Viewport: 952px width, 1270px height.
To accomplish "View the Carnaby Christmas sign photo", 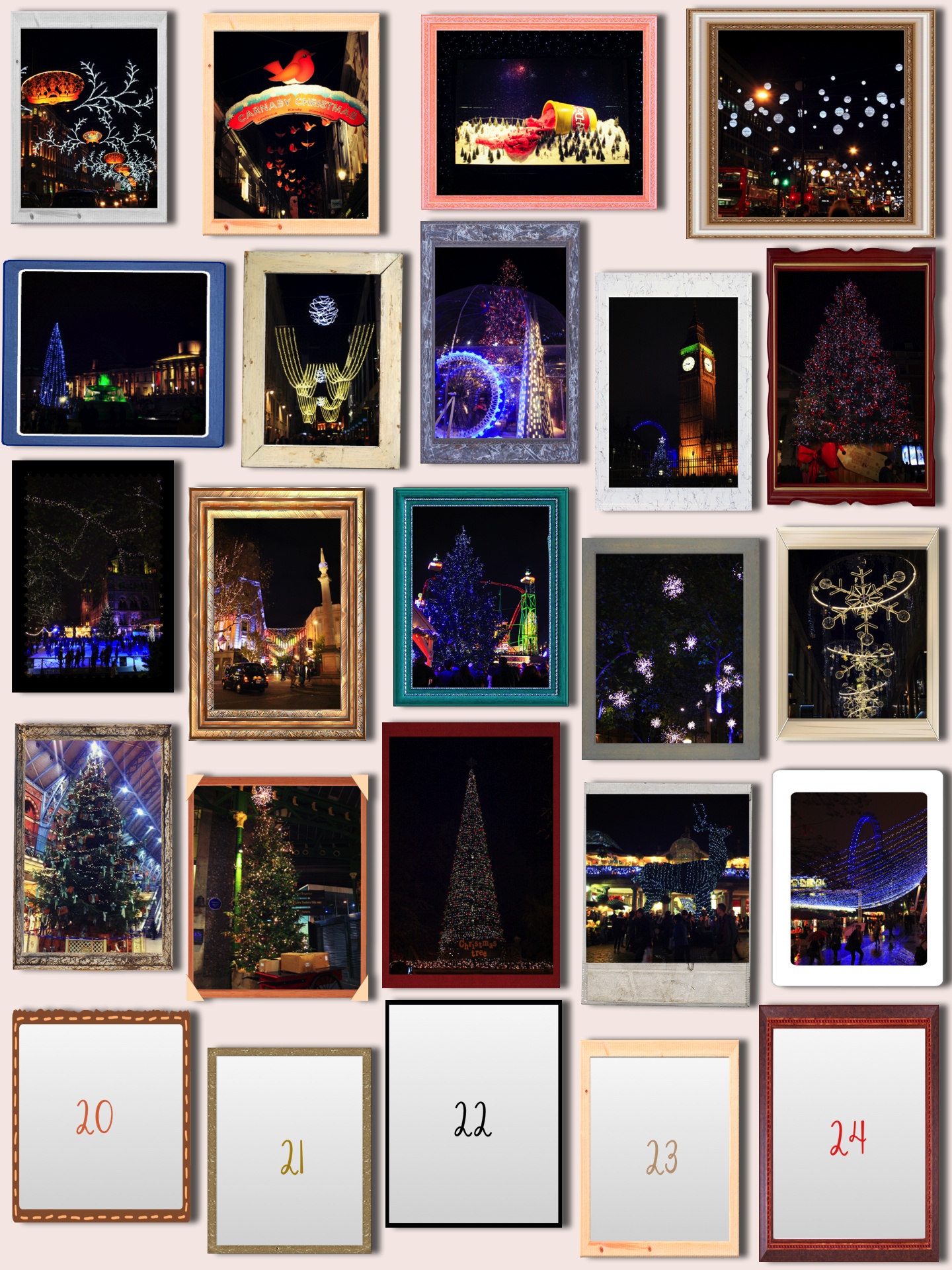I will coord(291,124).
